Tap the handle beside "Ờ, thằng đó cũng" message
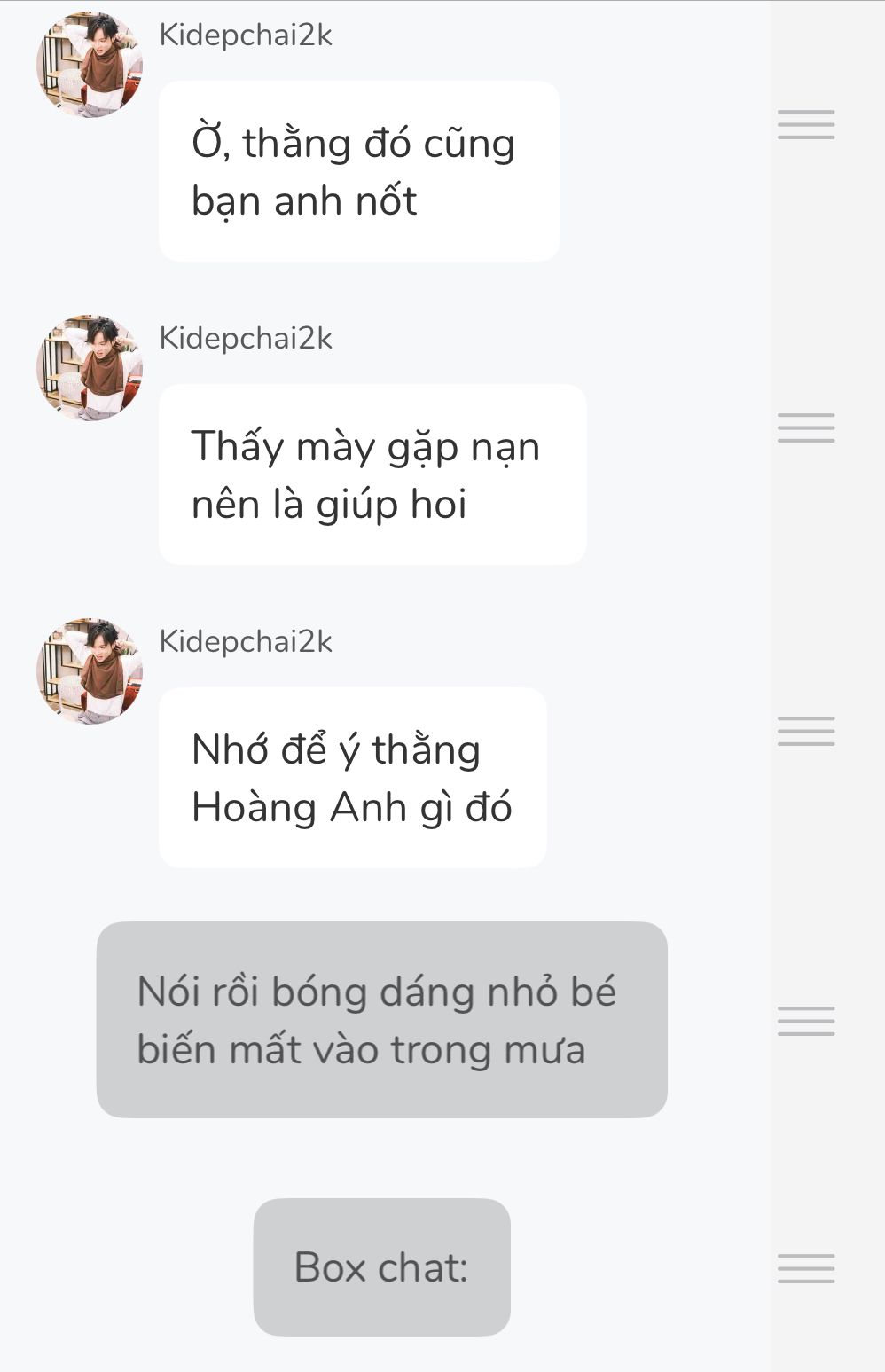Screen dimensions: 885x1372 (x=806, y=124)
